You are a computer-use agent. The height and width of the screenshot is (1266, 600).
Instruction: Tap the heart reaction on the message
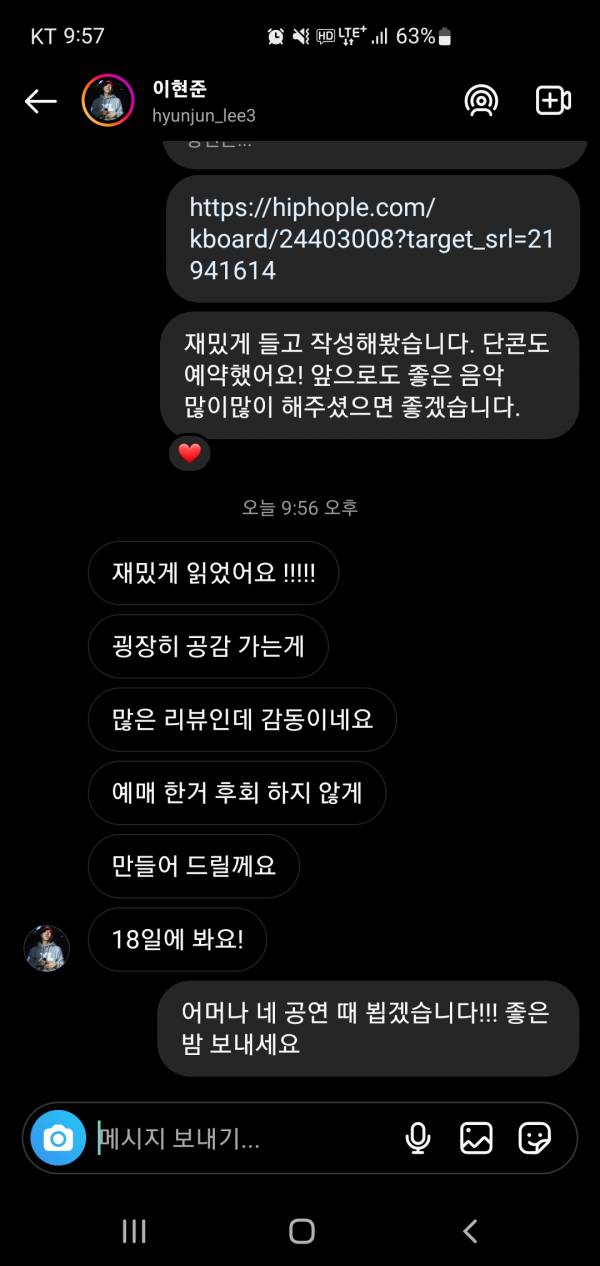point(190,453)
